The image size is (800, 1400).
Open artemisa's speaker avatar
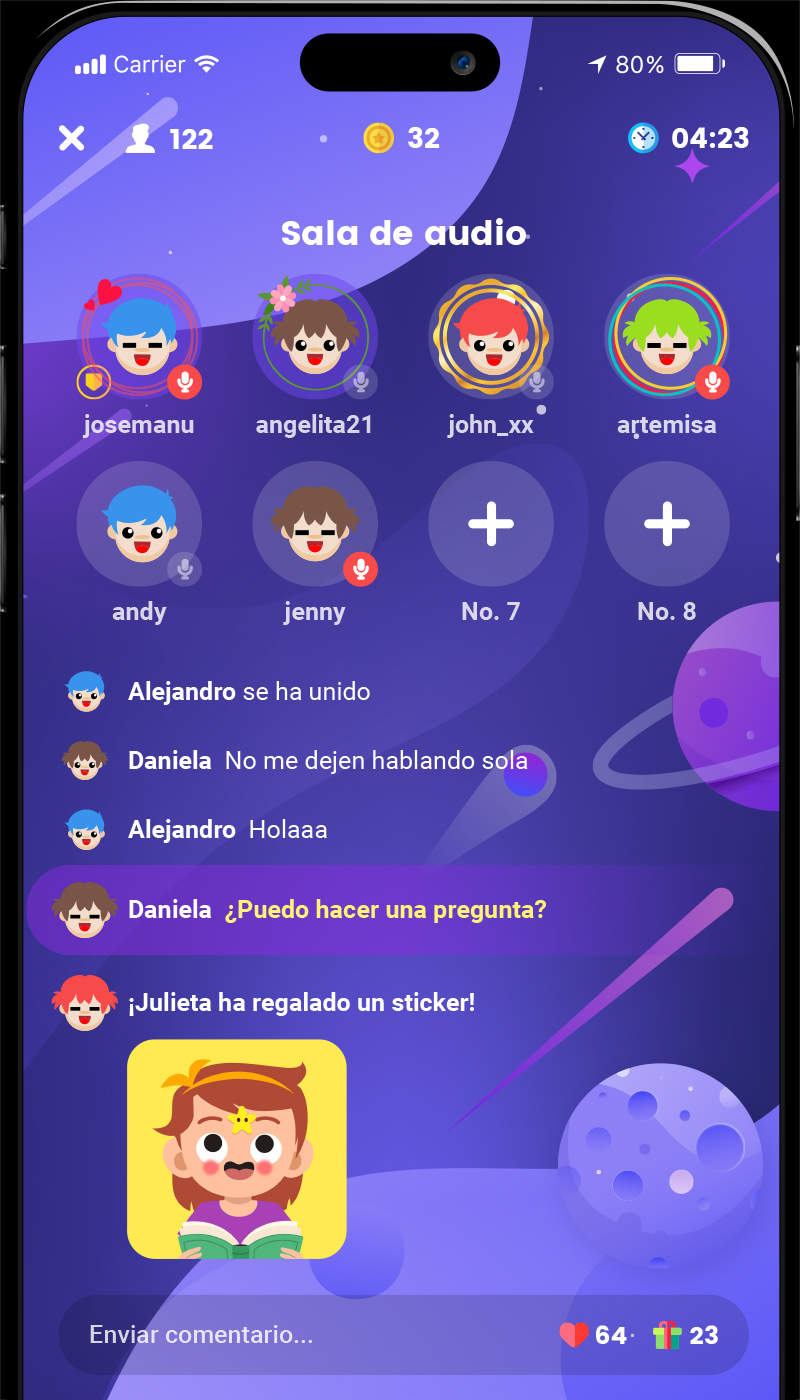667,338
